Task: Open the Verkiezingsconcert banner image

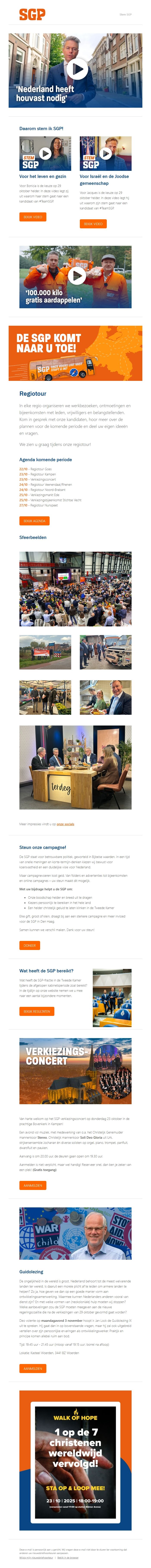Action: tap(75, 1074)
